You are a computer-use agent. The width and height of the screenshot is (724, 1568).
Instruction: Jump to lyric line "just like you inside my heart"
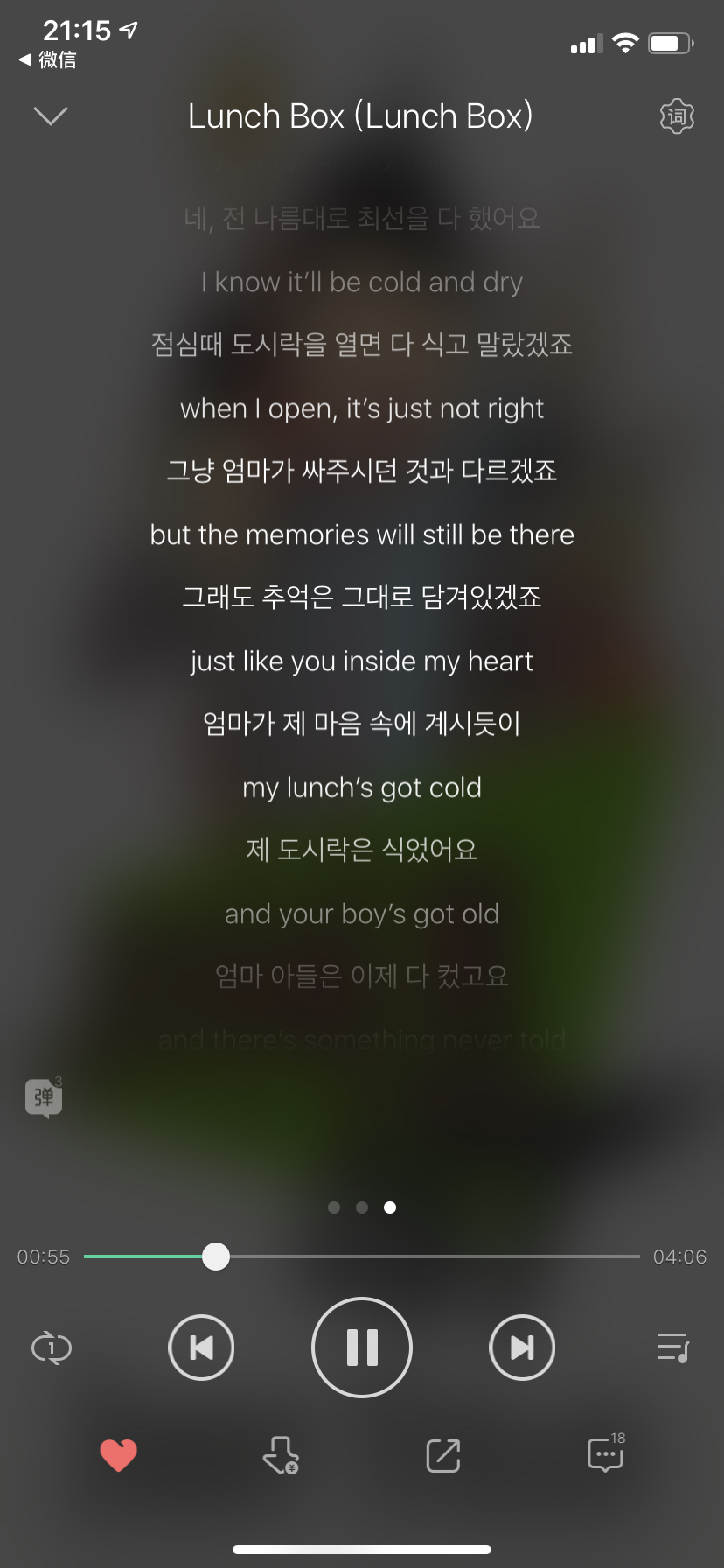(361, 661)
